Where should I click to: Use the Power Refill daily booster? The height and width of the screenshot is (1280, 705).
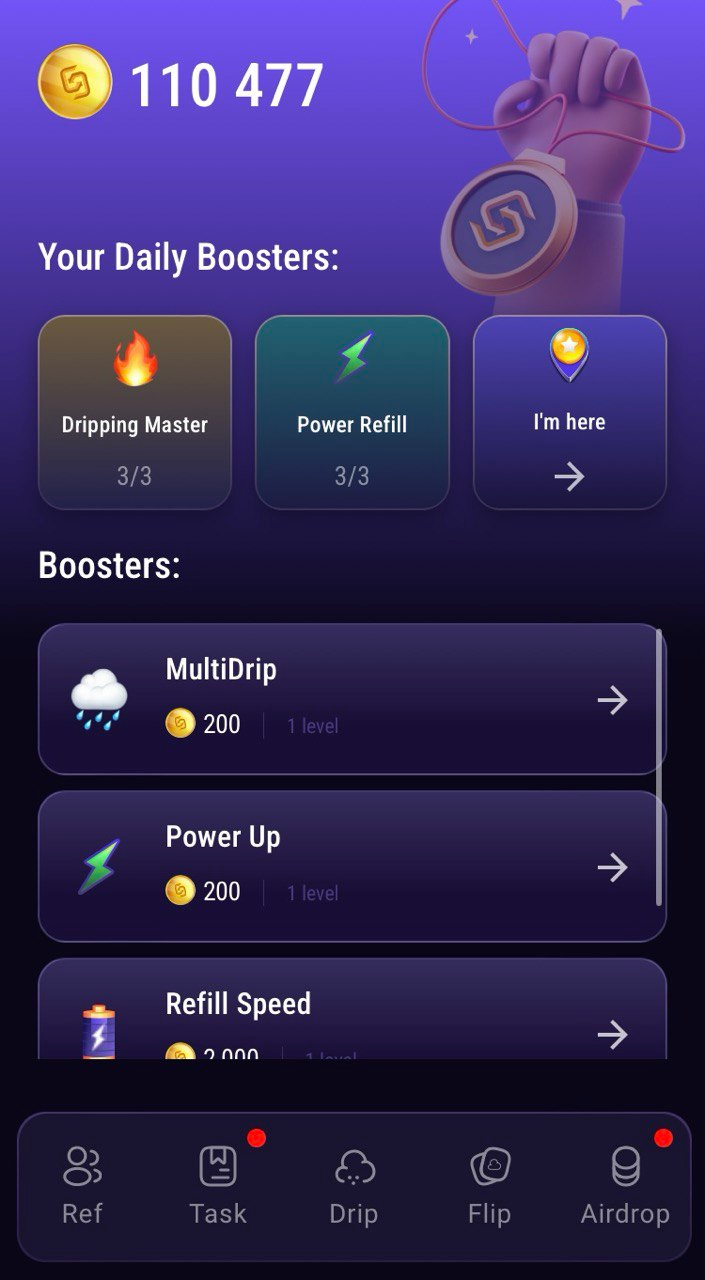352,412
